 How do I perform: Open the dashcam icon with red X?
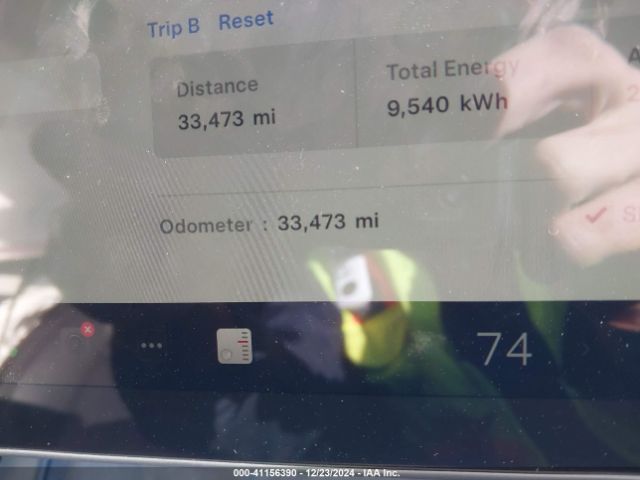[x=78, y=340]
